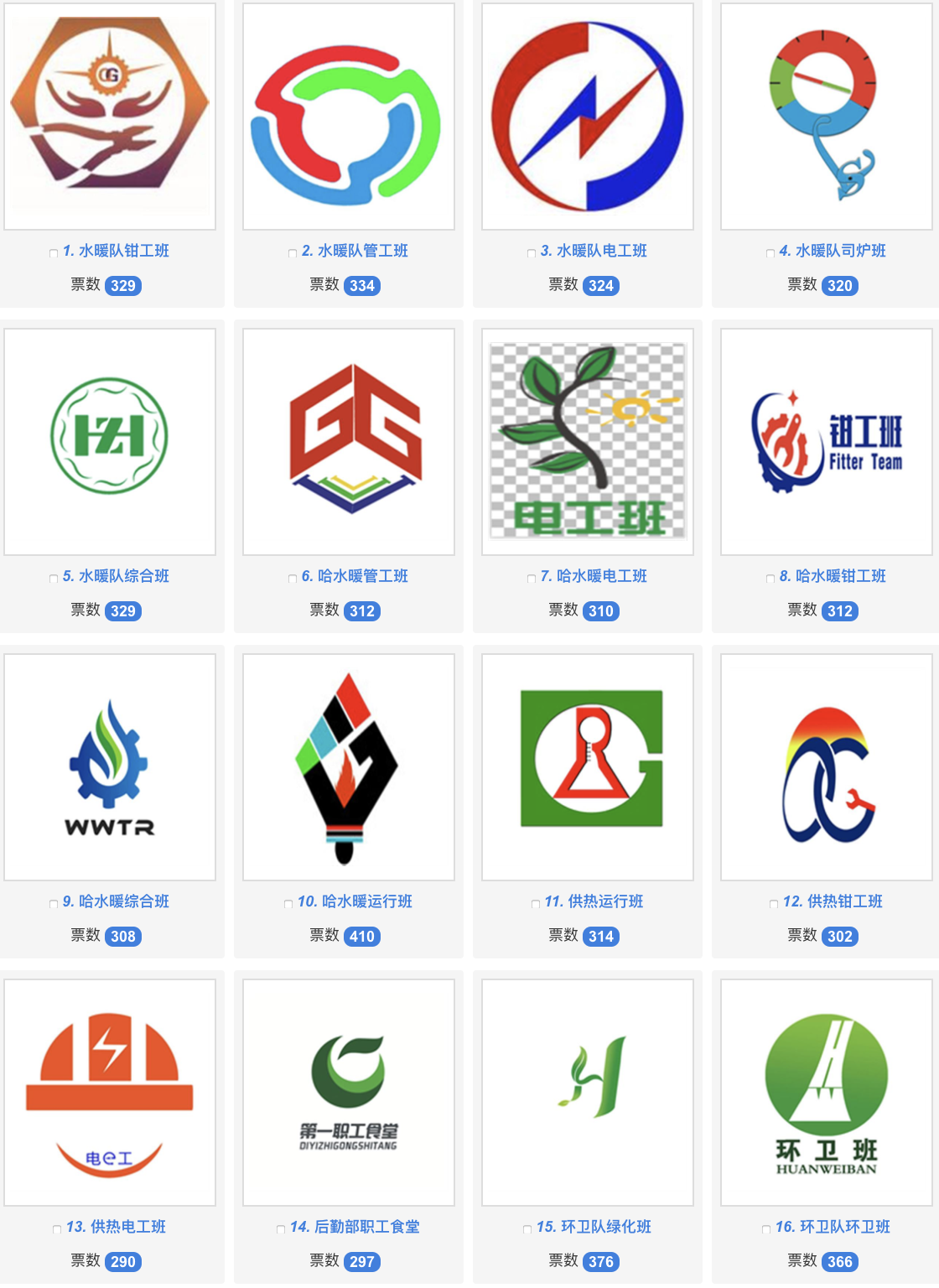Check the box for 13. 供热电工班

tap(57, 1229)
